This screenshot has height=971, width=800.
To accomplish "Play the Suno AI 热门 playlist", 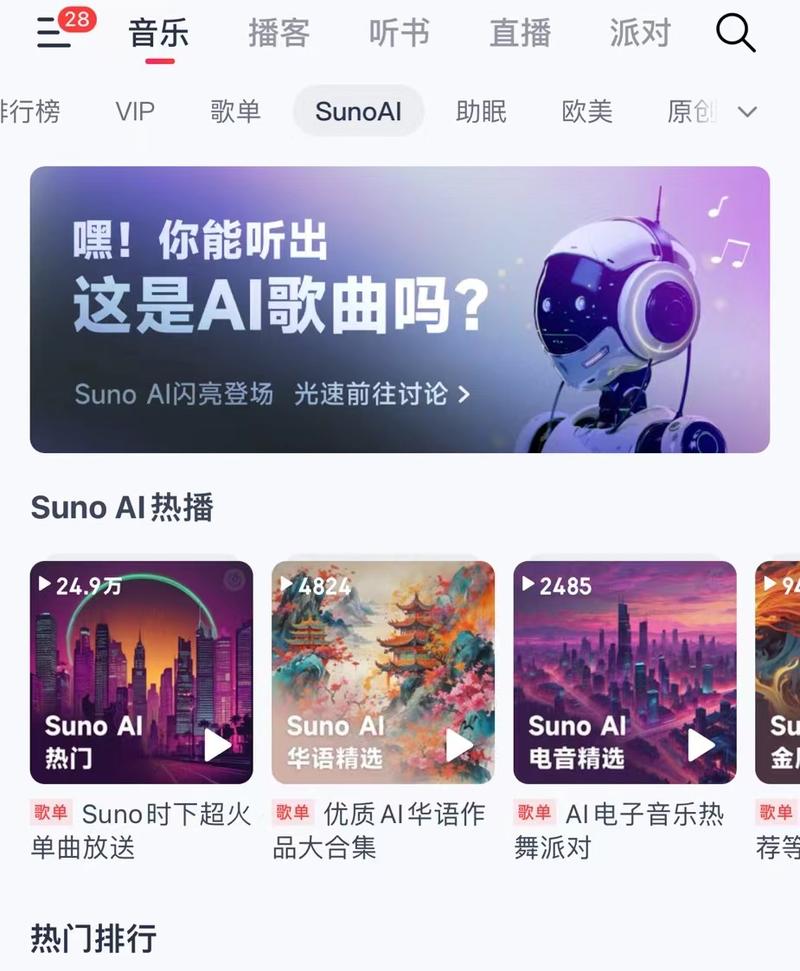I will 215,745.
